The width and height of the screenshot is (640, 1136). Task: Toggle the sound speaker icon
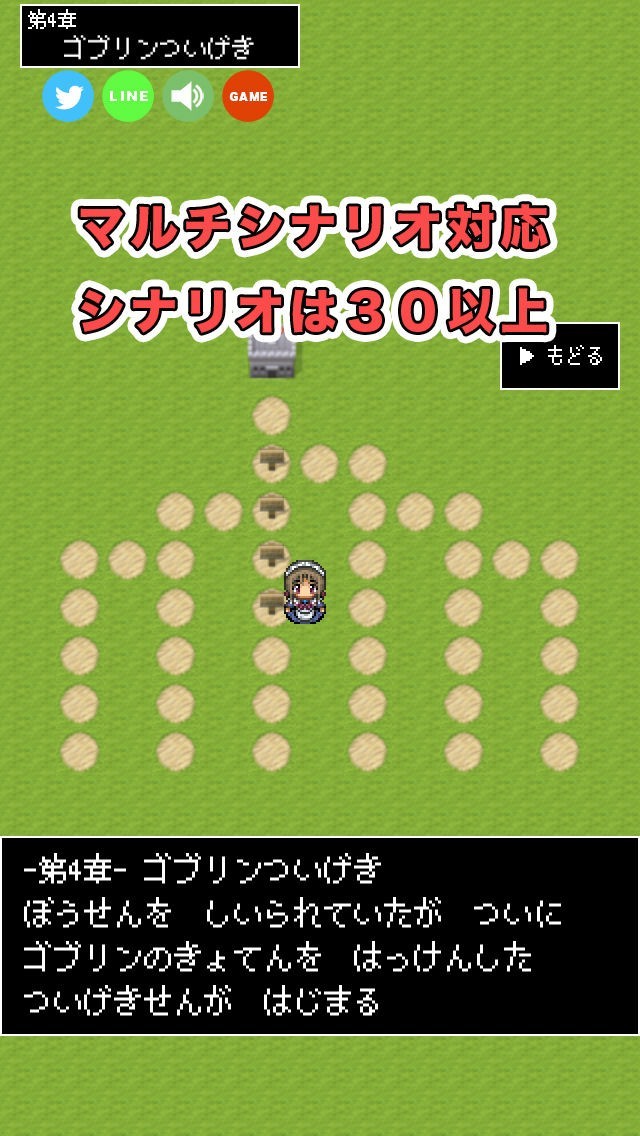coord(188,97)
